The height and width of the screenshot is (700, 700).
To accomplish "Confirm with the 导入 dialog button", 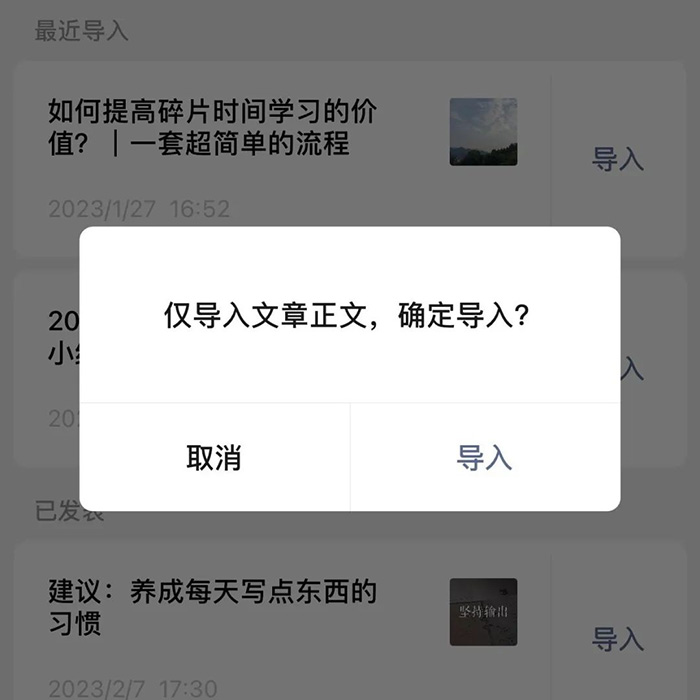I will click(x=485, y=458).
